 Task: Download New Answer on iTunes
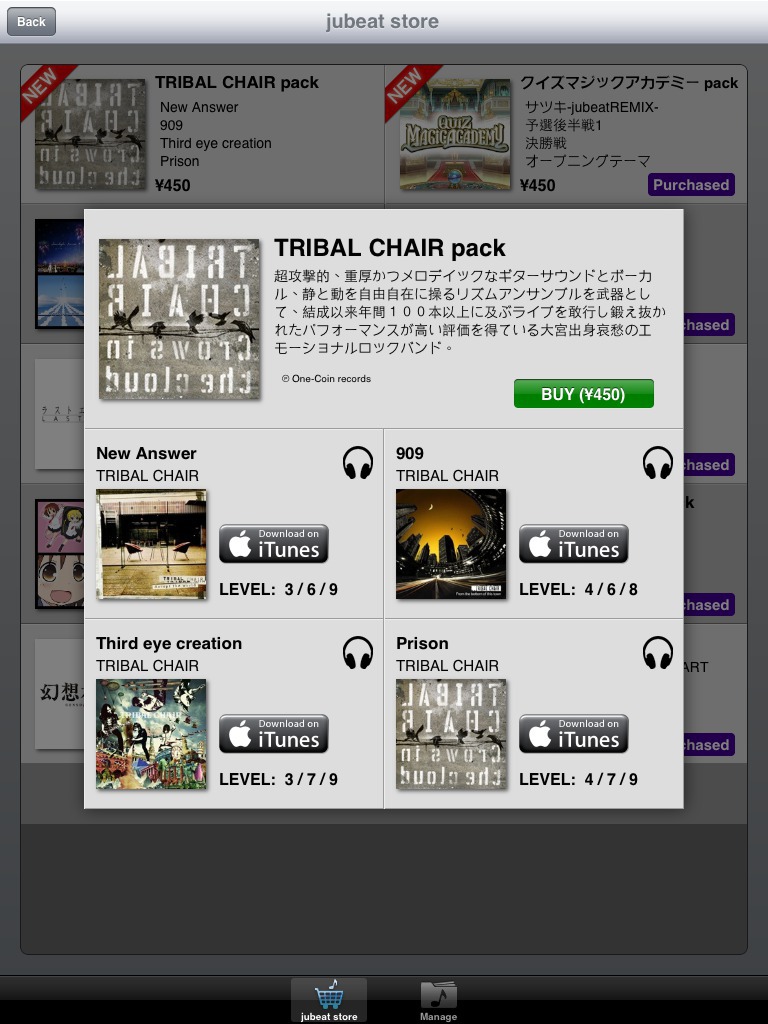[x=273, y=544]
